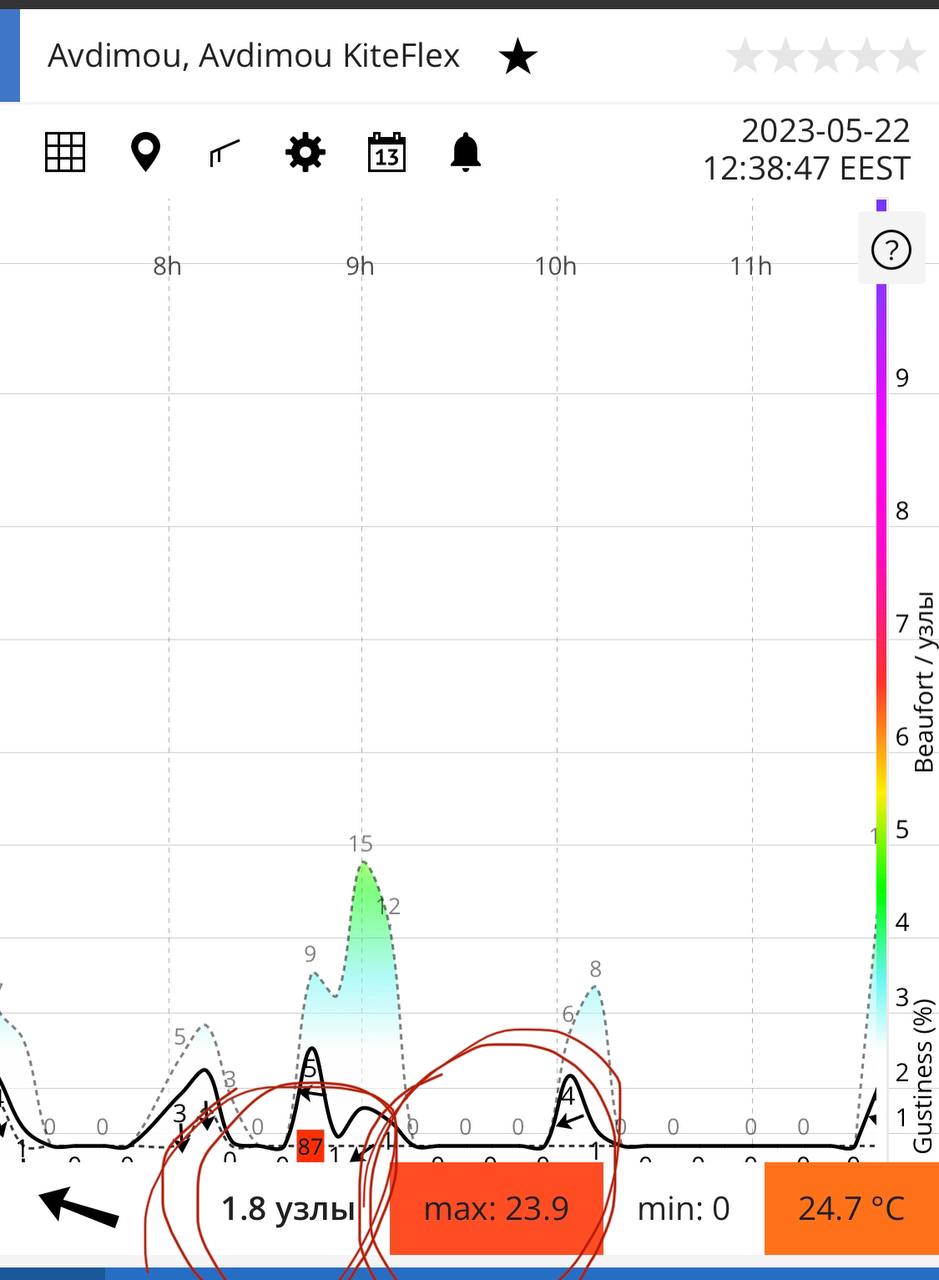The height and width of the screenshot is (1280, 939).
Task: Open the question mark help
Action: click(891, 250)
